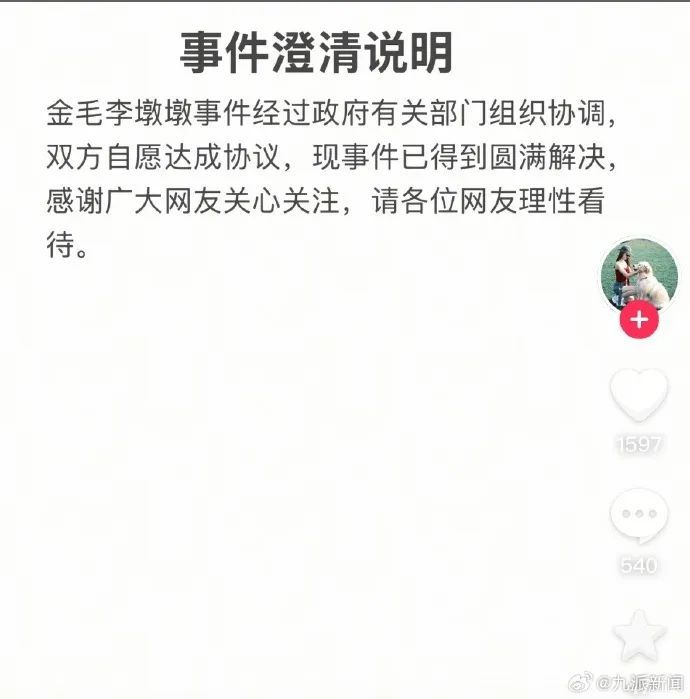Open the poster's profile avatar
The image size is (690, 699).
click(637, 276)
